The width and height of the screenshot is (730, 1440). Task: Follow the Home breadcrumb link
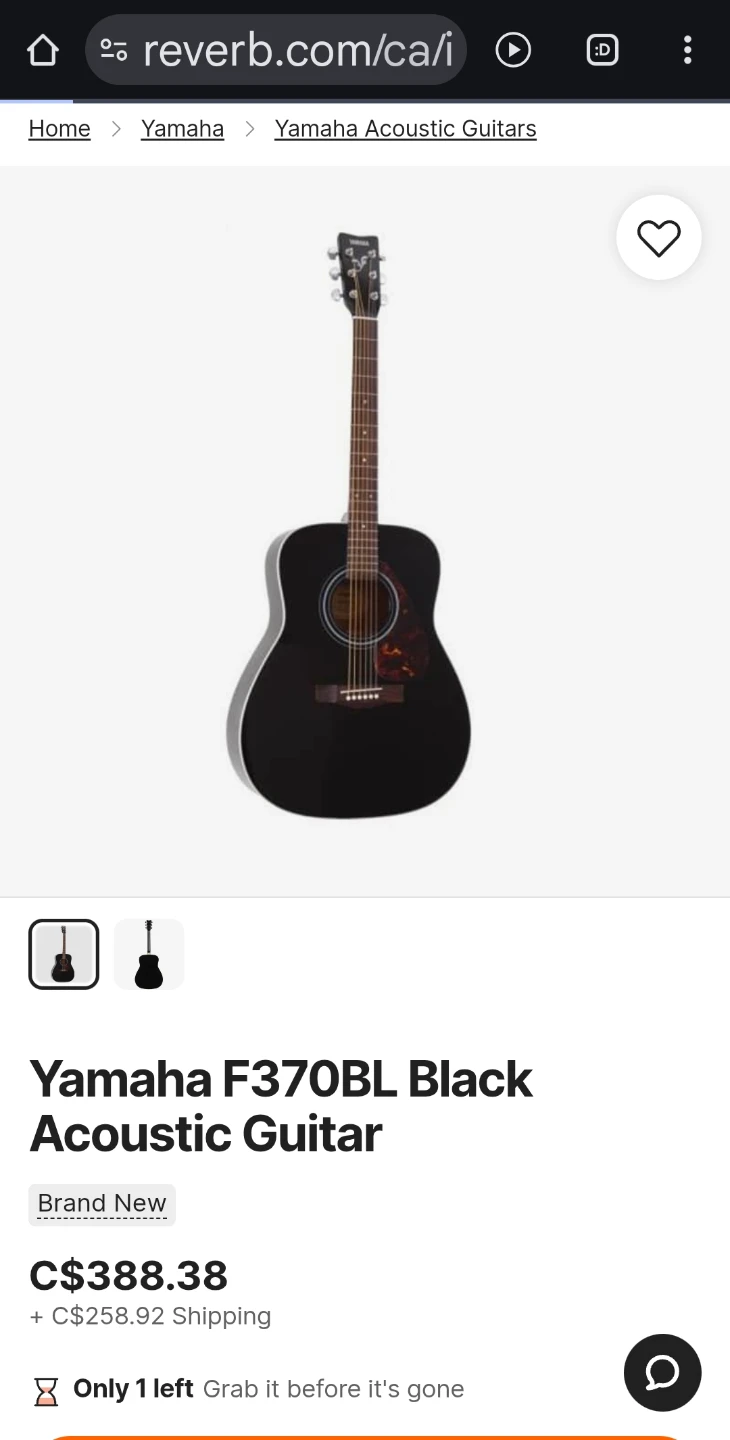point(59,128)
